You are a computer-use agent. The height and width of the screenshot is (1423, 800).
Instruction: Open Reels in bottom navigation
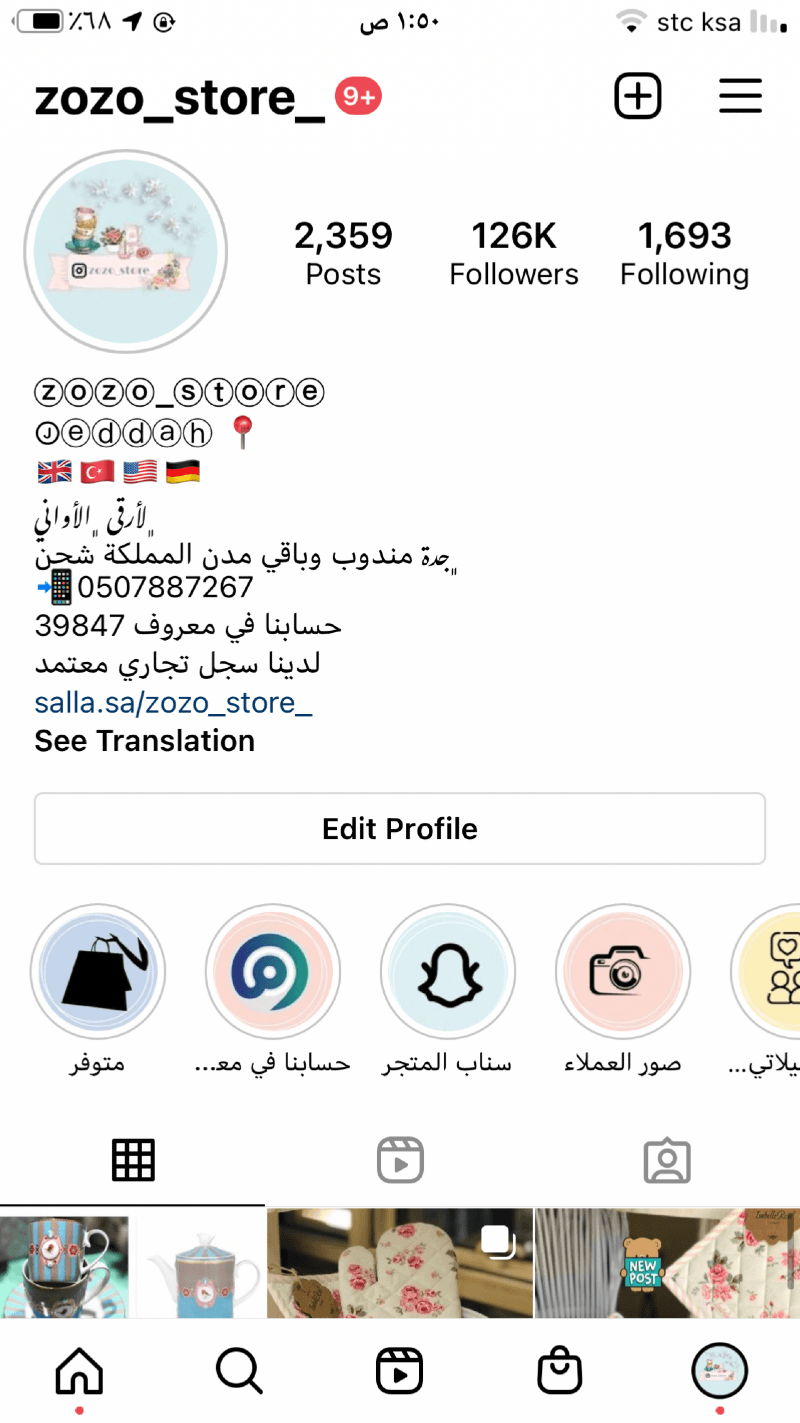(x=399, y=1370)
